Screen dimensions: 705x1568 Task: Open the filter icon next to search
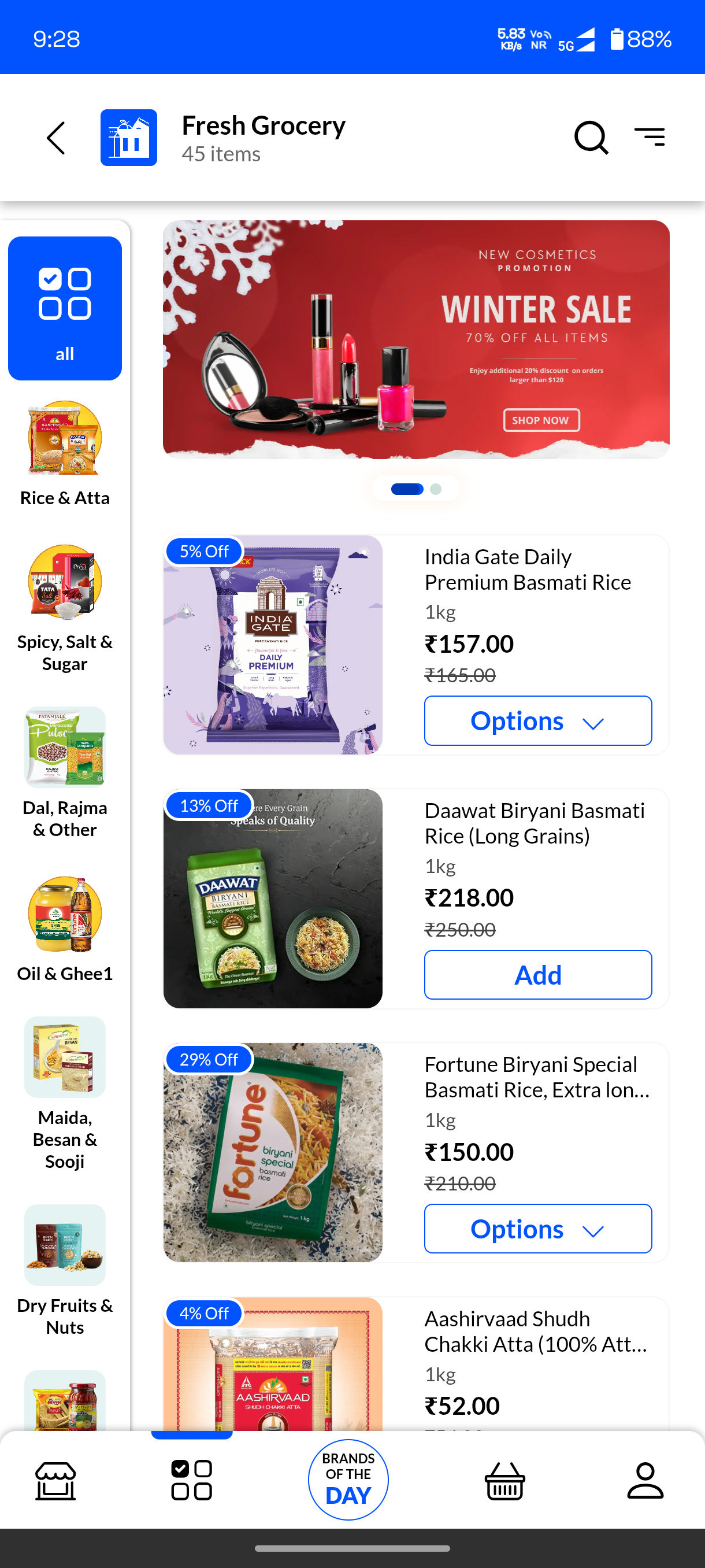[650, 136]
